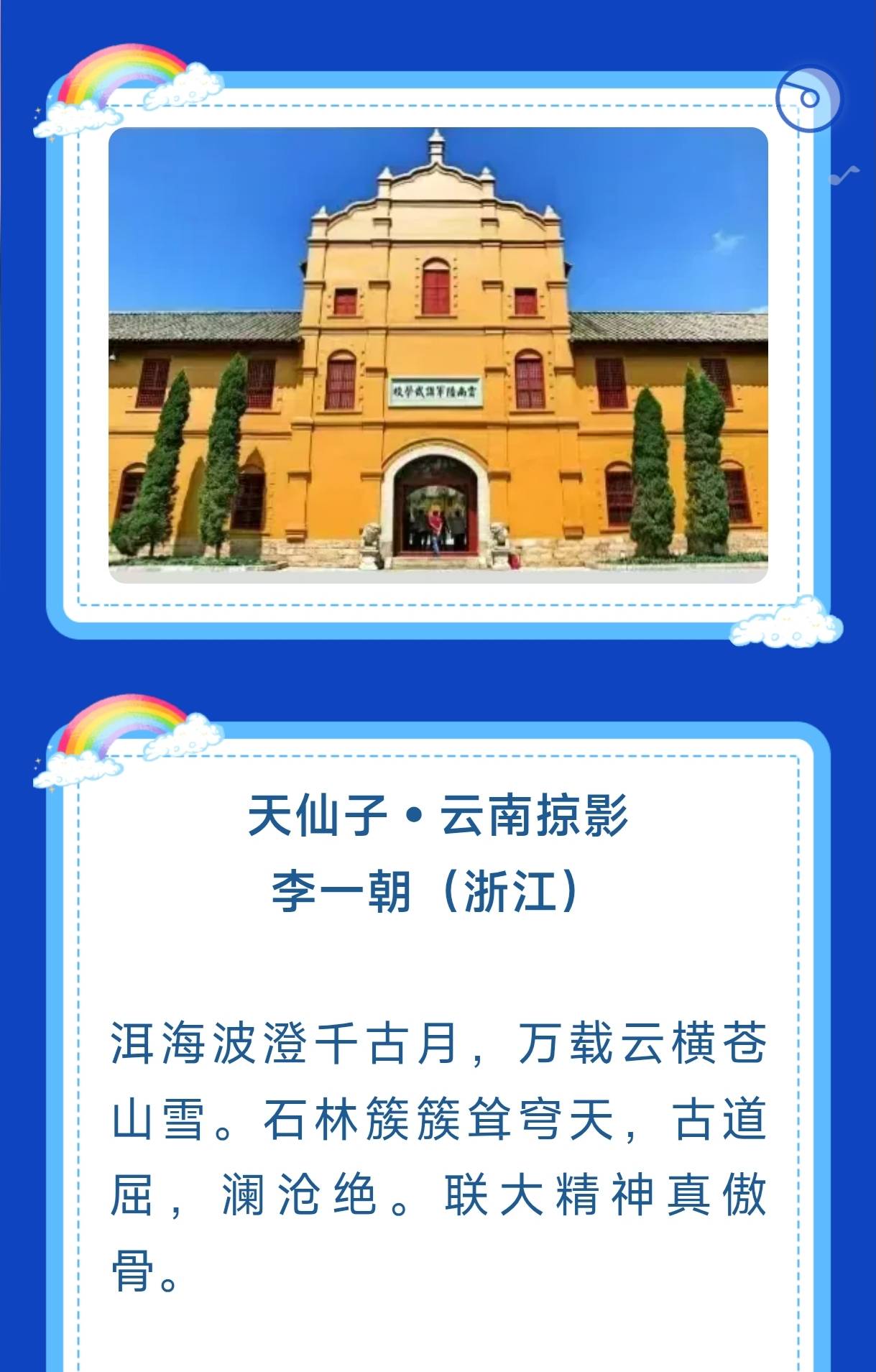Open the yellow building photo
The width and height of the screenshot is (876, 1372).
click(438, 355)
